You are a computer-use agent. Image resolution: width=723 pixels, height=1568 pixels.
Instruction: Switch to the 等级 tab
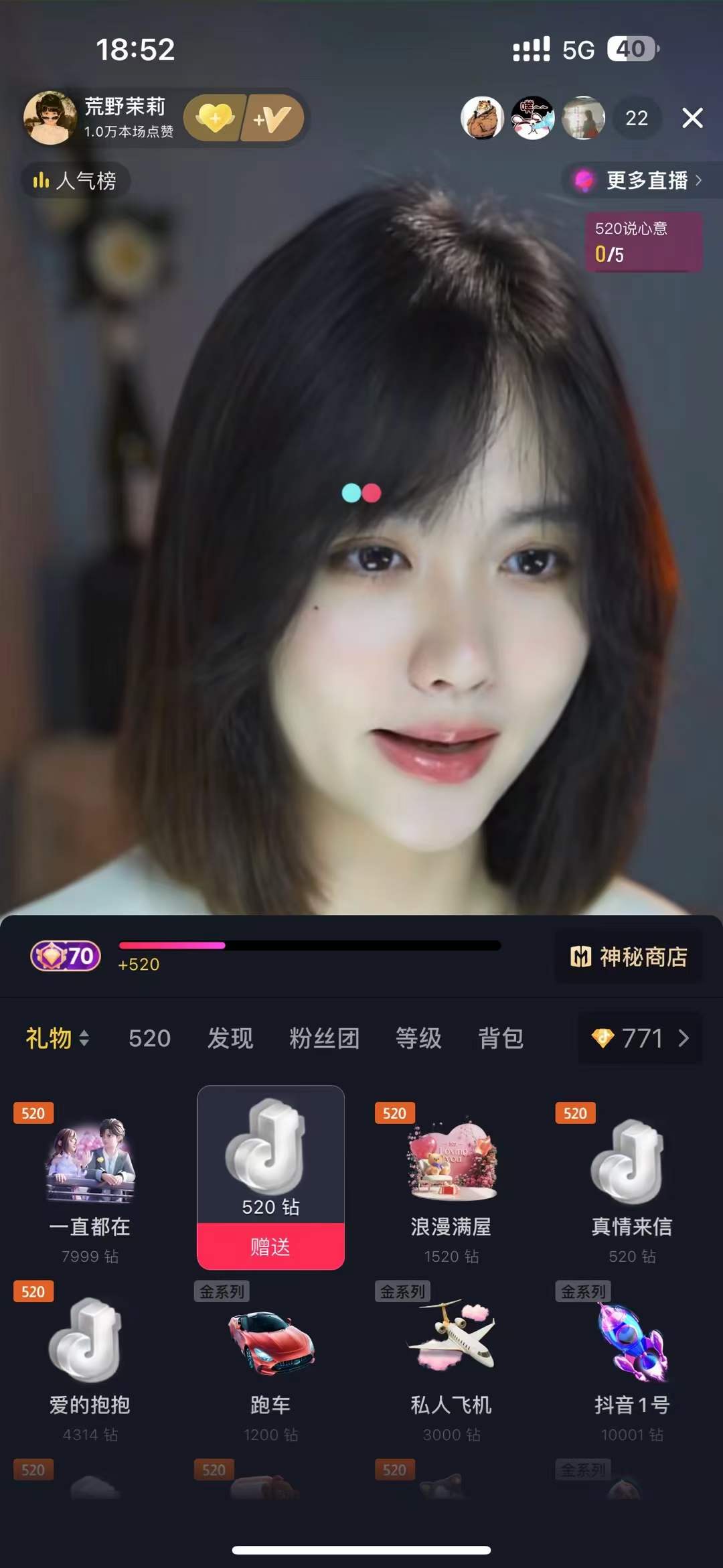(418, 1038)
